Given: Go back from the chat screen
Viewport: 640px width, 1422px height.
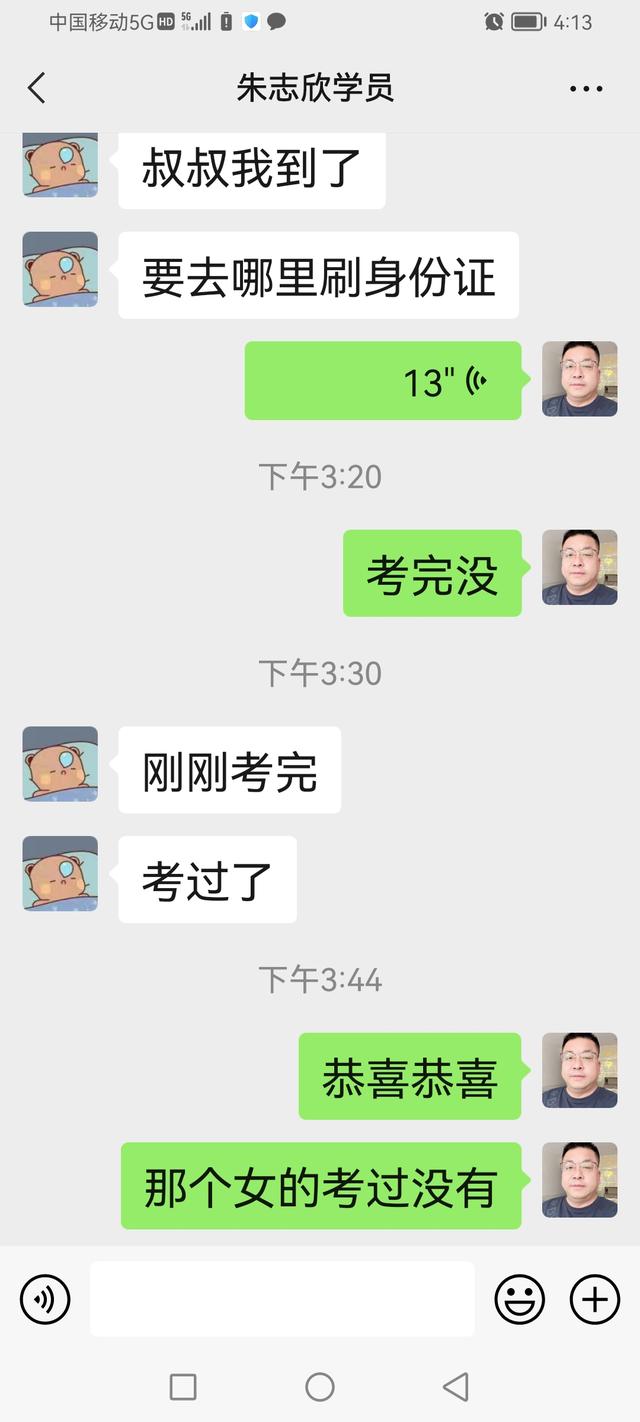Looking at the screenshot, I should click(37, 88).
